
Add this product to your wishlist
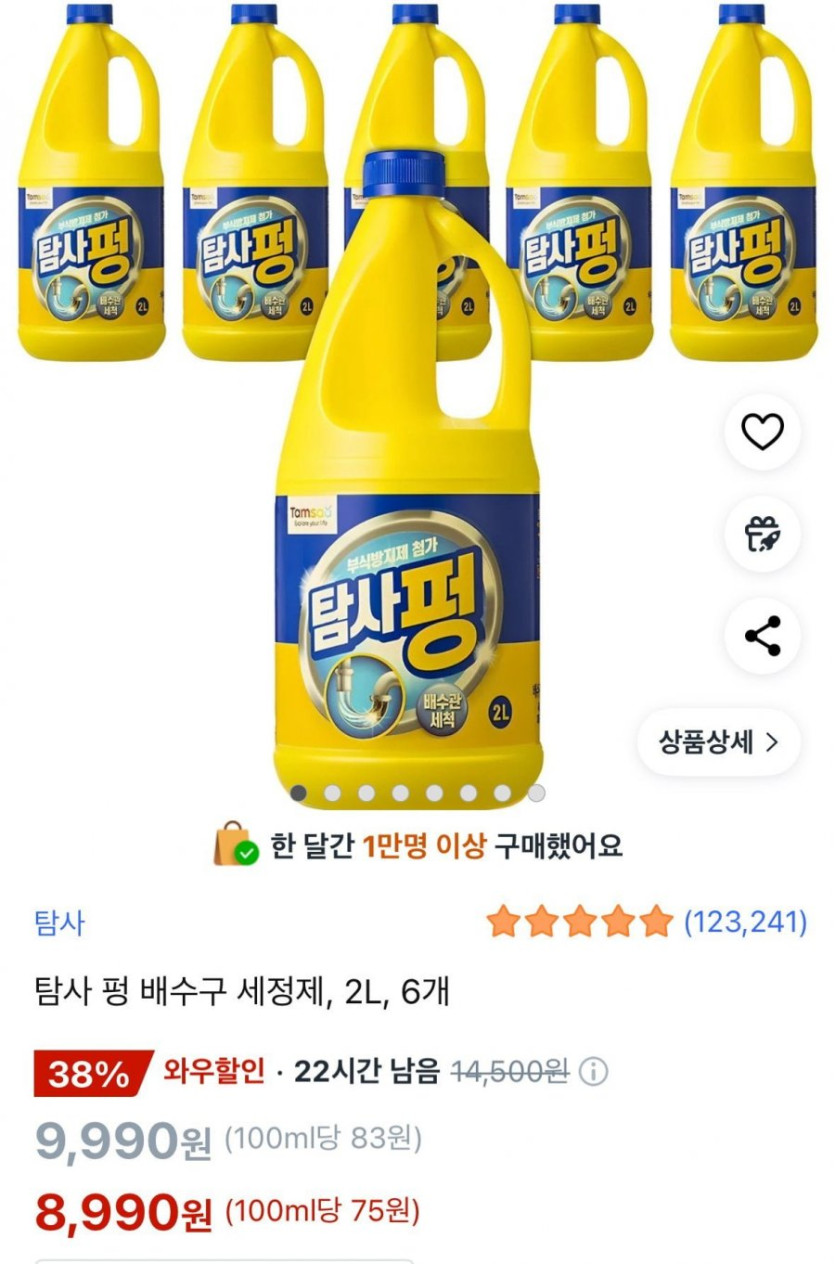click(762, 432)
